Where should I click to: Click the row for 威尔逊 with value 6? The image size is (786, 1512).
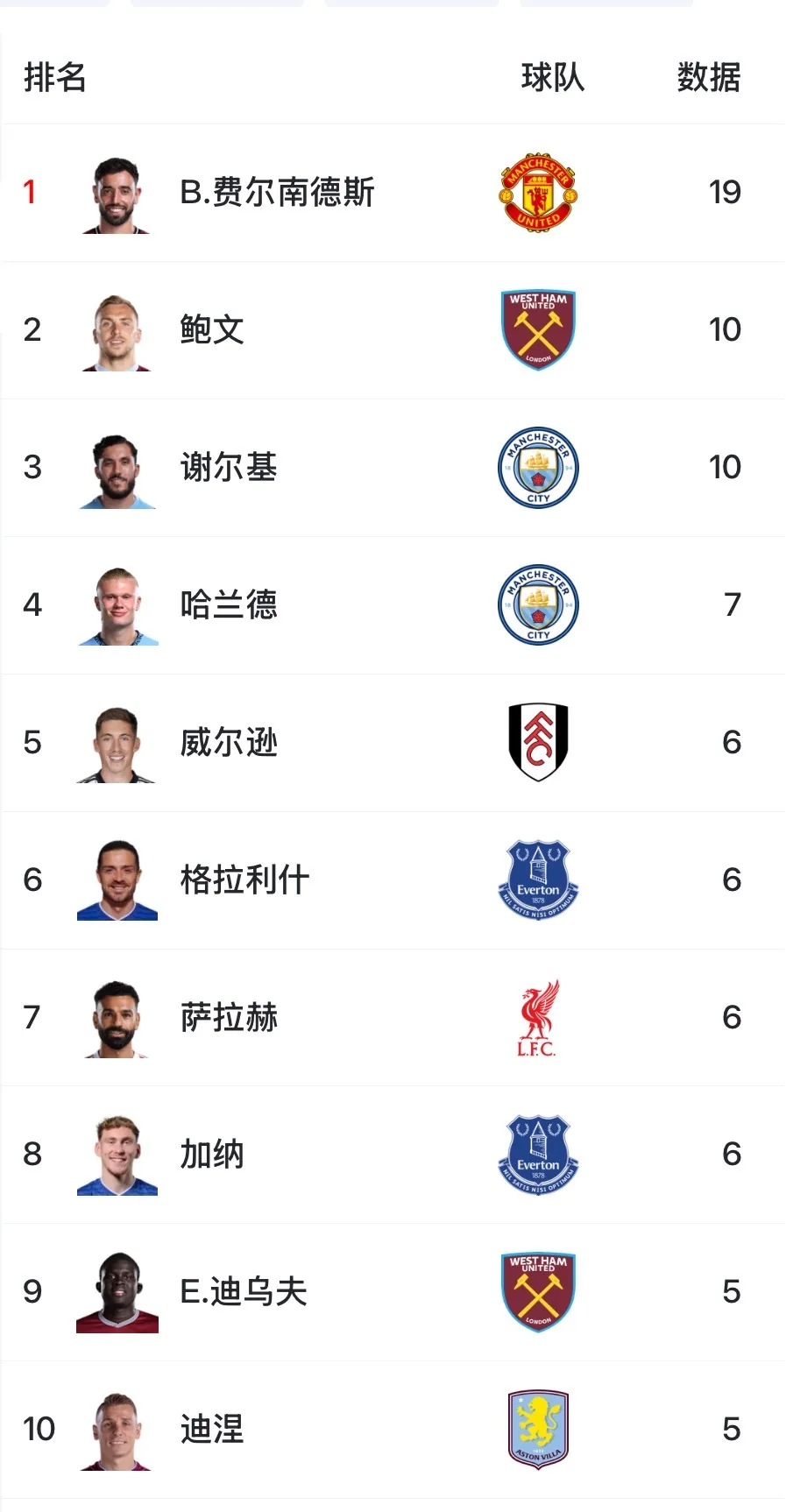pos(393,742)
